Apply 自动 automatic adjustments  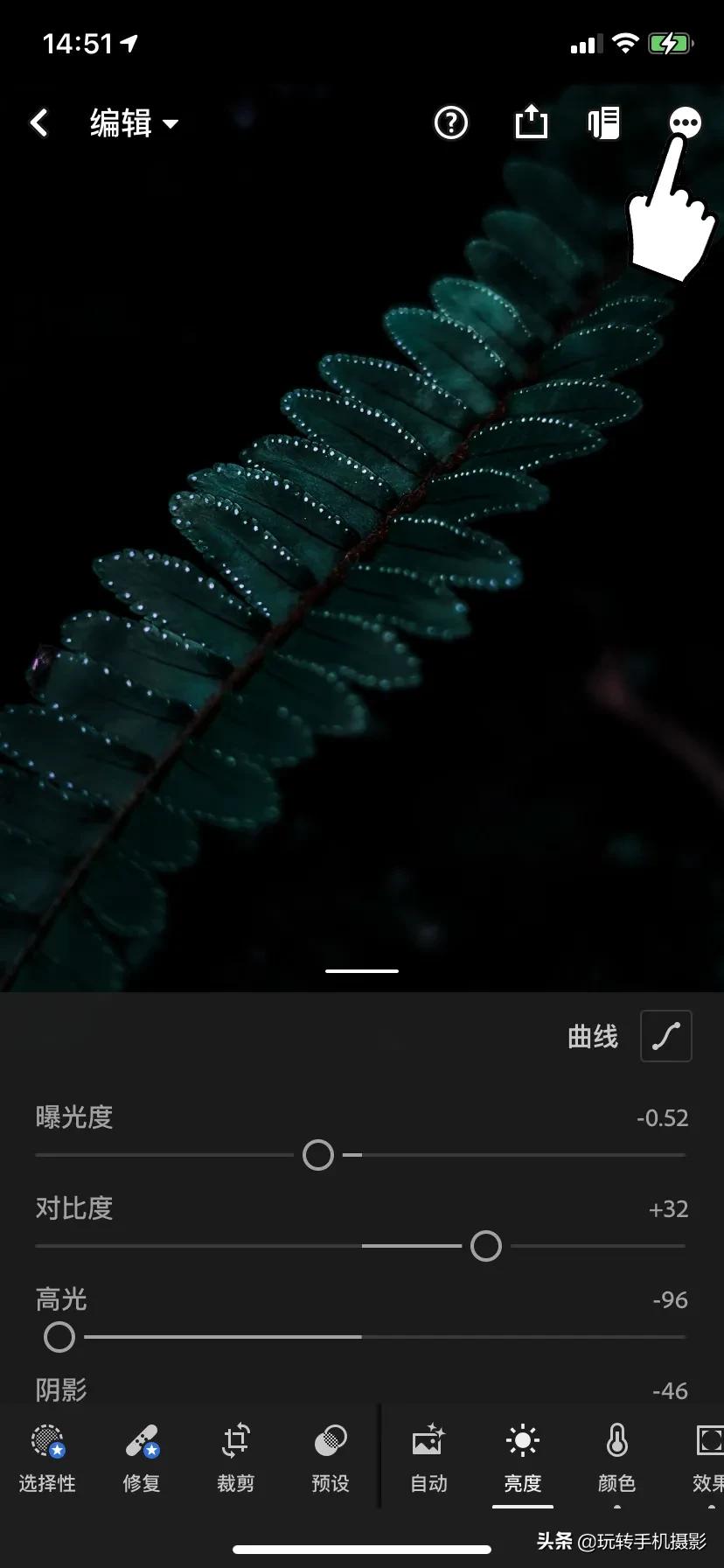pos(427,1457)
